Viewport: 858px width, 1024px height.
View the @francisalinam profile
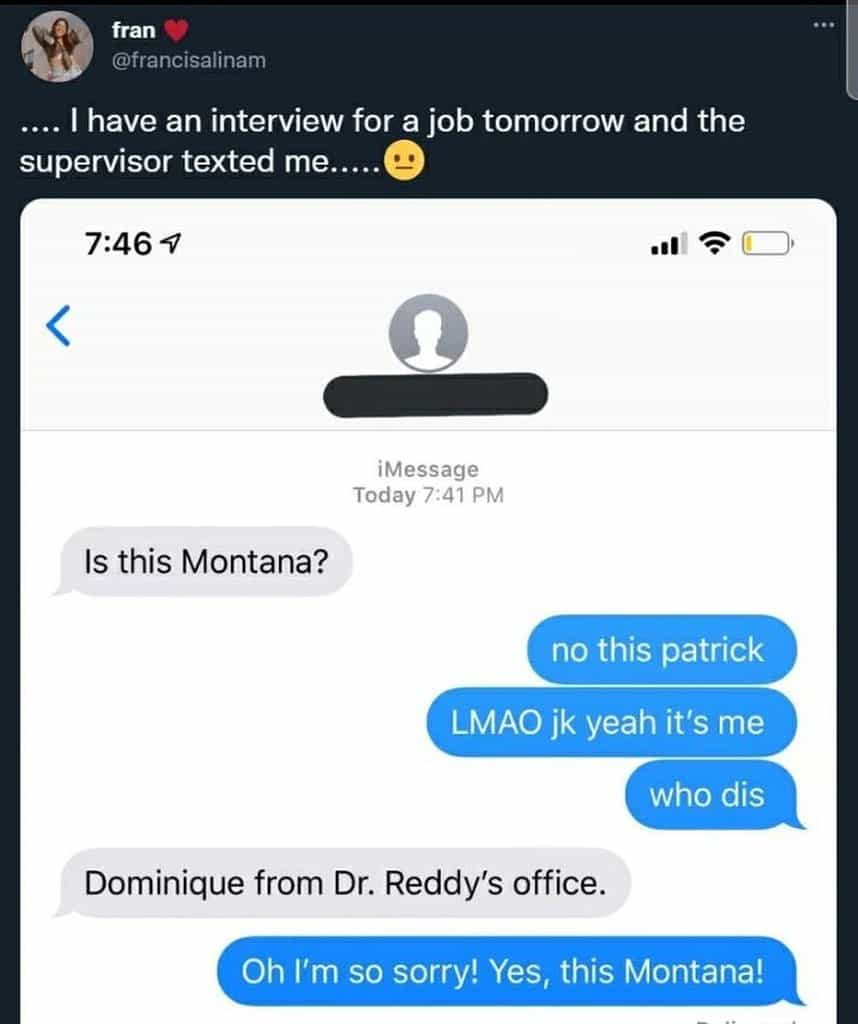189,60
